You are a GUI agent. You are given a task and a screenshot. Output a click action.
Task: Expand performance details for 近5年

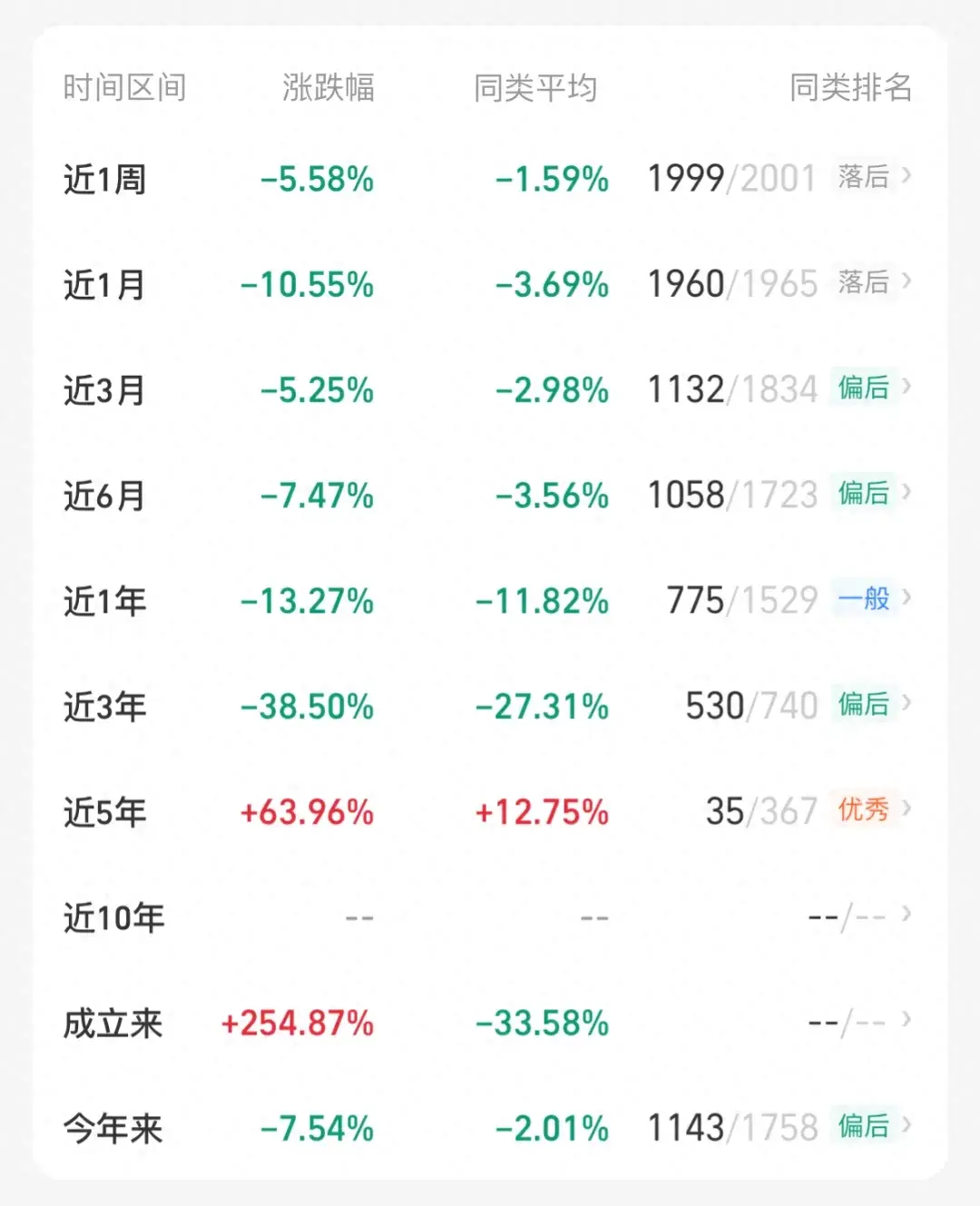tap(907, 810)
